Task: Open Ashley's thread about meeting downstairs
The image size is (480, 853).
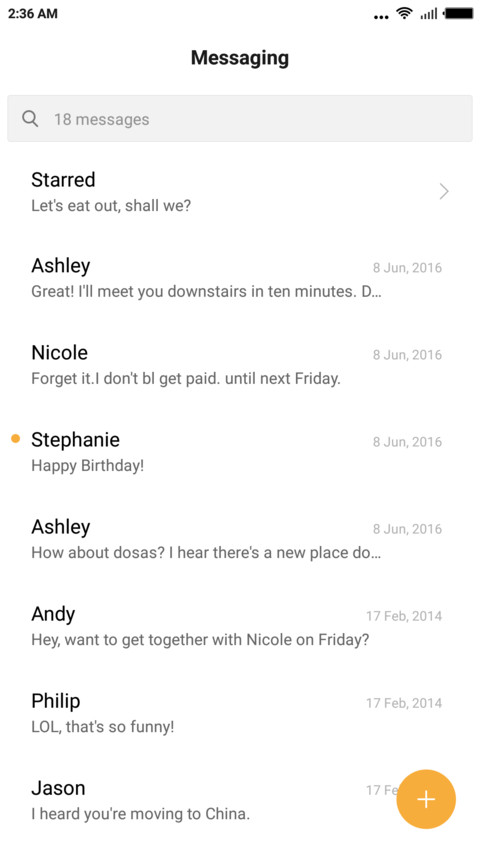Action: tap(239, 279)
